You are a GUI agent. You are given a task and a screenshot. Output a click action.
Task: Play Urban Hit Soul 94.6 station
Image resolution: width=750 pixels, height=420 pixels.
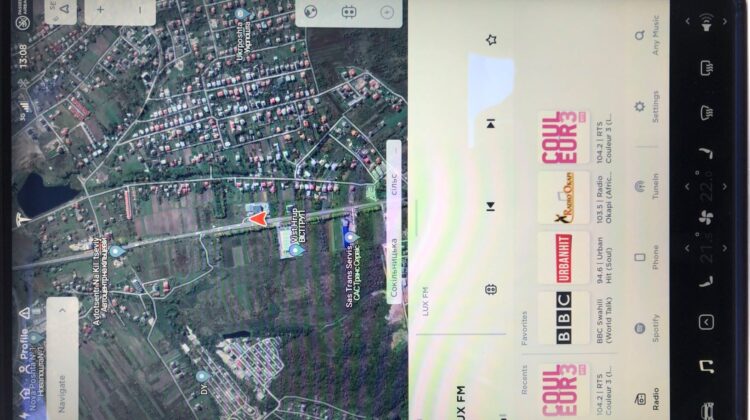click(564, 258)
